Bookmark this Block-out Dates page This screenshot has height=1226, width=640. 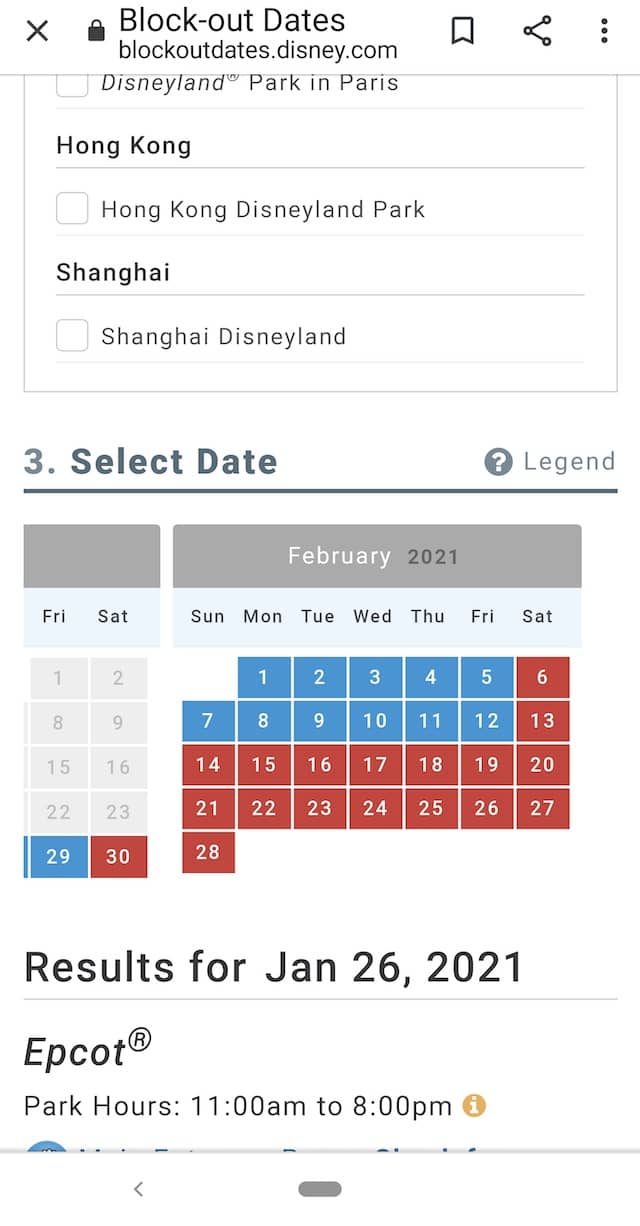point(463,31)
